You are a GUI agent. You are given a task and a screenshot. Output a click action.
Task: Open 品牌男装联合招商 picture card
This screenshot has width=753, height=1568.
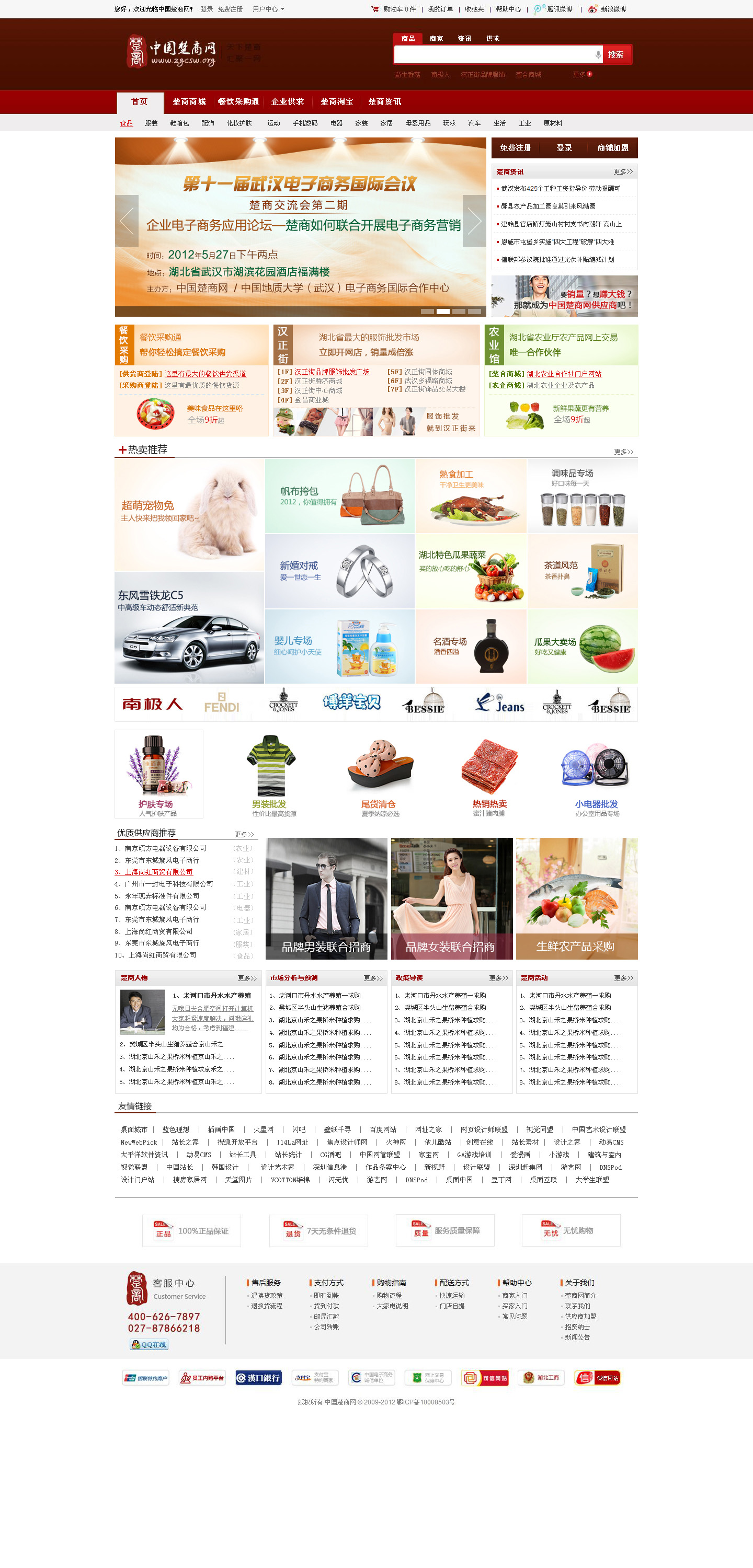(x=326, y=898)
